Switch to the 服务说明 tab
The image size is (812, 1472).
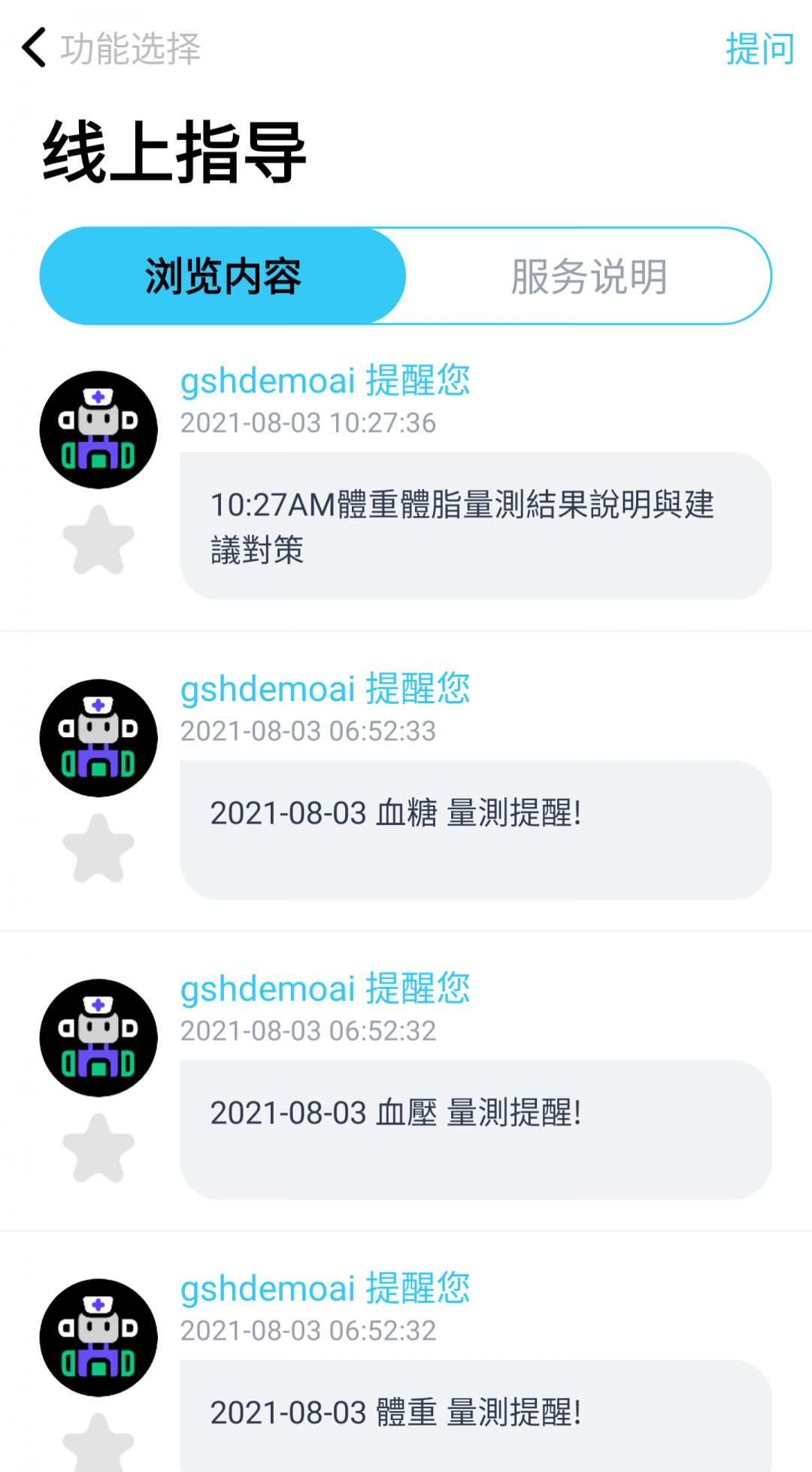[x=589, y=276]
